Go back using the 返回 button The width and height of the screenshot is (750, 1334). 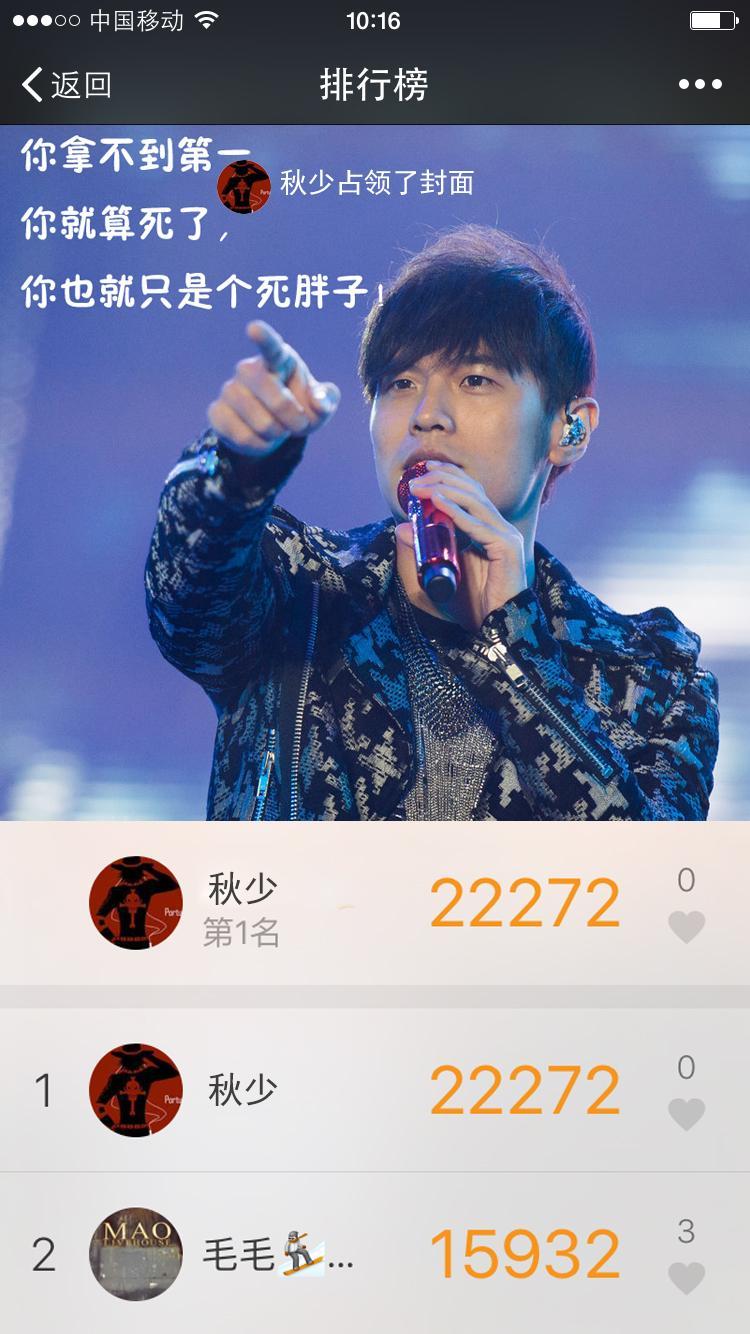click(x=66, y=85)
